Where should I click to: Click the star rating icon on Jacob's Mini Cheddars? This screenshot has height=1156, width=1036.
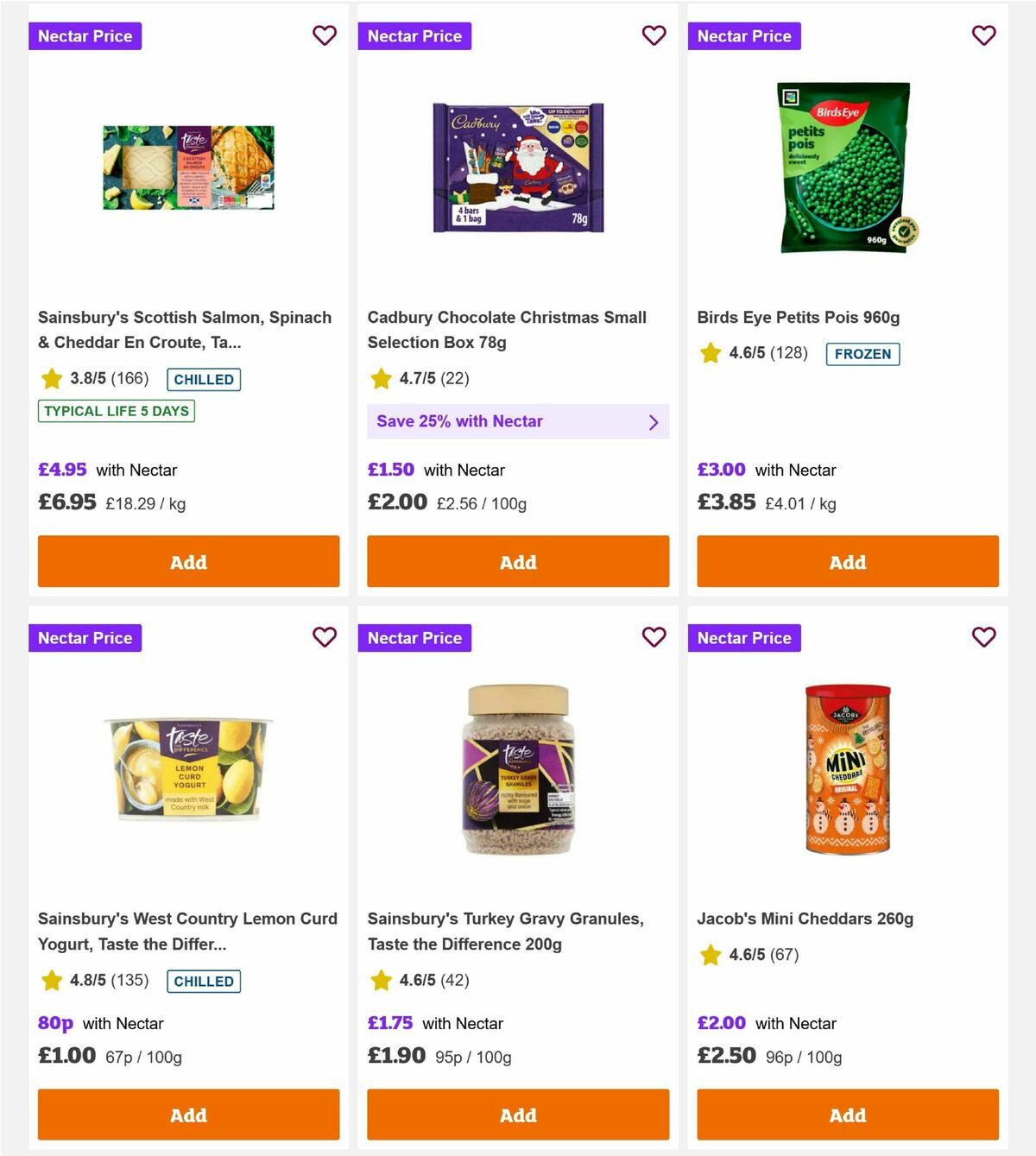711,955
